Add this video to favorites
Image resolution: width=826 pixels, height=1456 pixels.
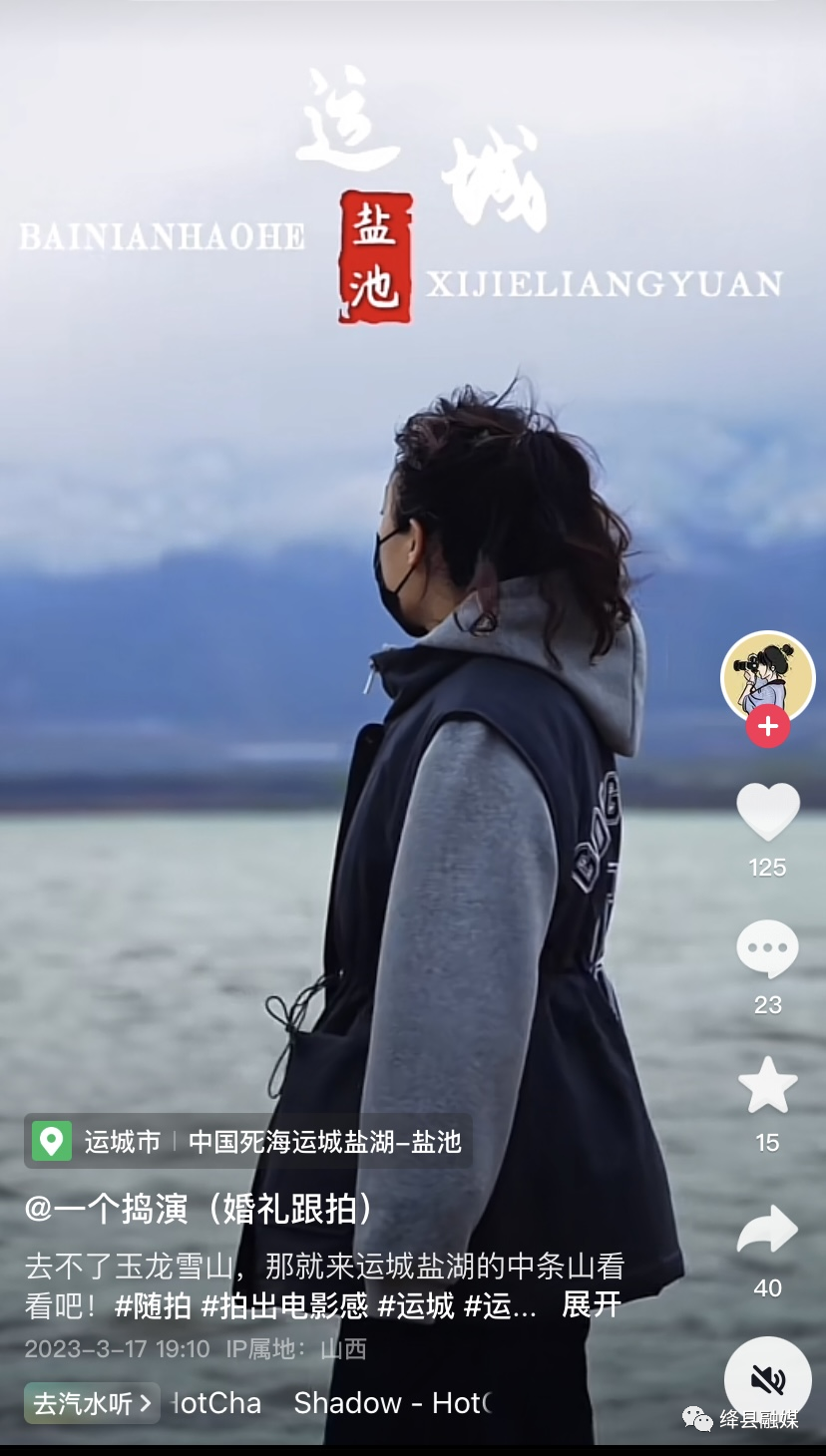767,1087
